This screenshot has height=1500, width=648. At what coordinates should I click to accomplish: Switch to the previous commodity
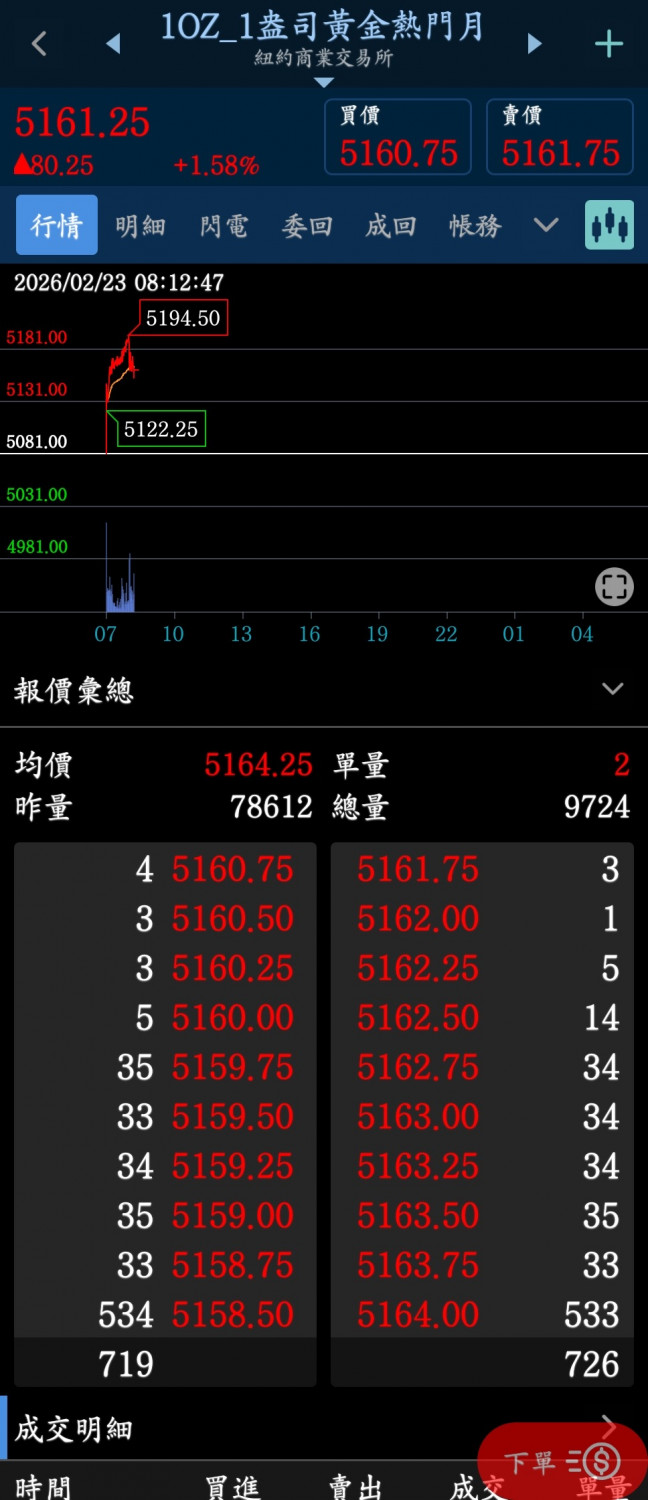point(113,44)
